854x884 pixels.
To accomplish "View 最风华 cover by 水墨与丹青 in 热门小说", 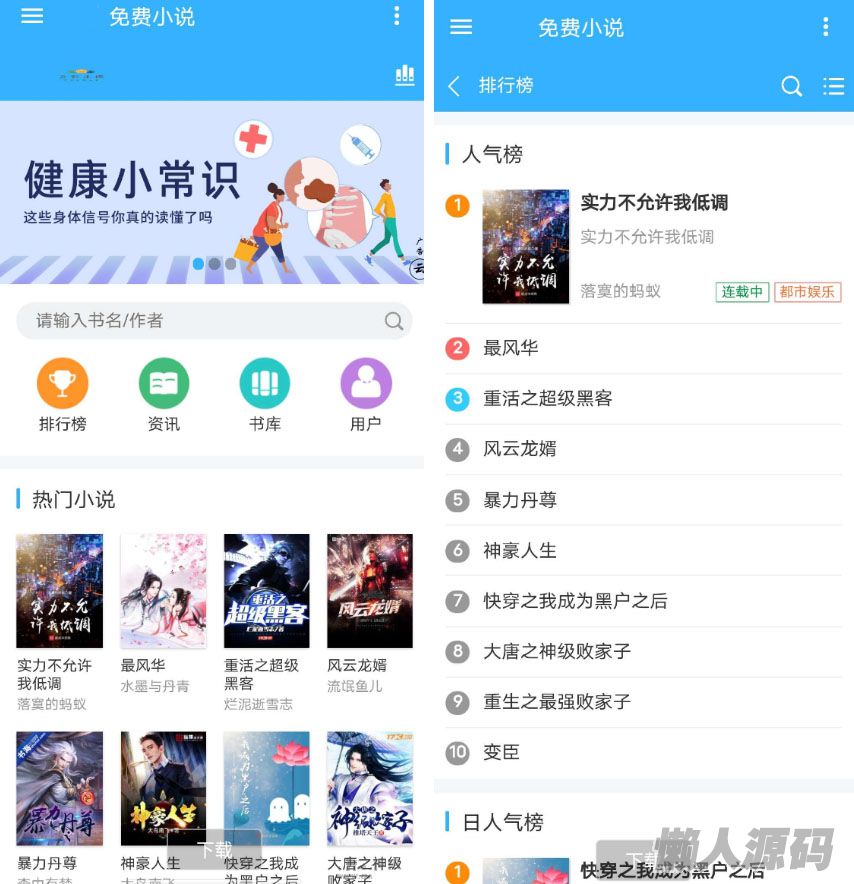I will [163, 591].
